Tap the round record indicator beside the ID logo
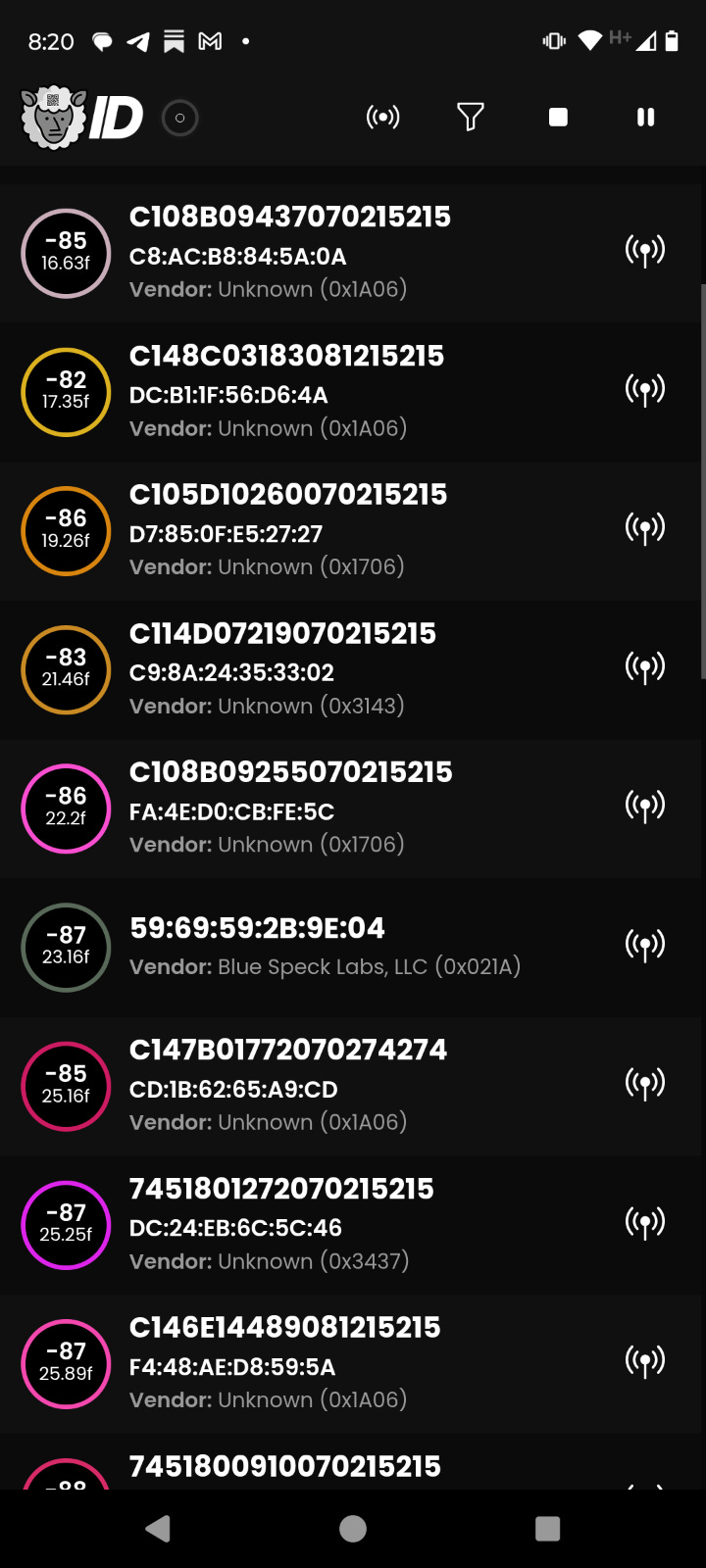The image size is (706, 1568). tap(179, 119)
